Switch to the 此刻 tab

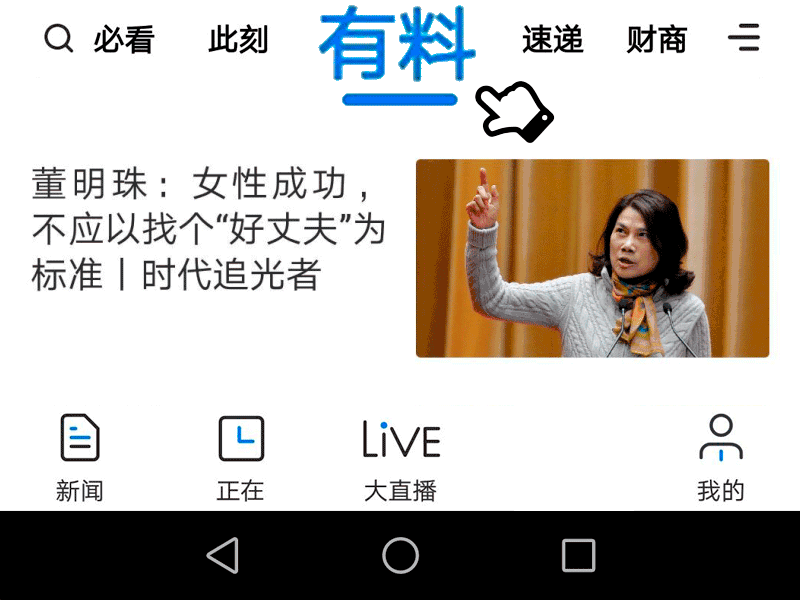[238, 40]
